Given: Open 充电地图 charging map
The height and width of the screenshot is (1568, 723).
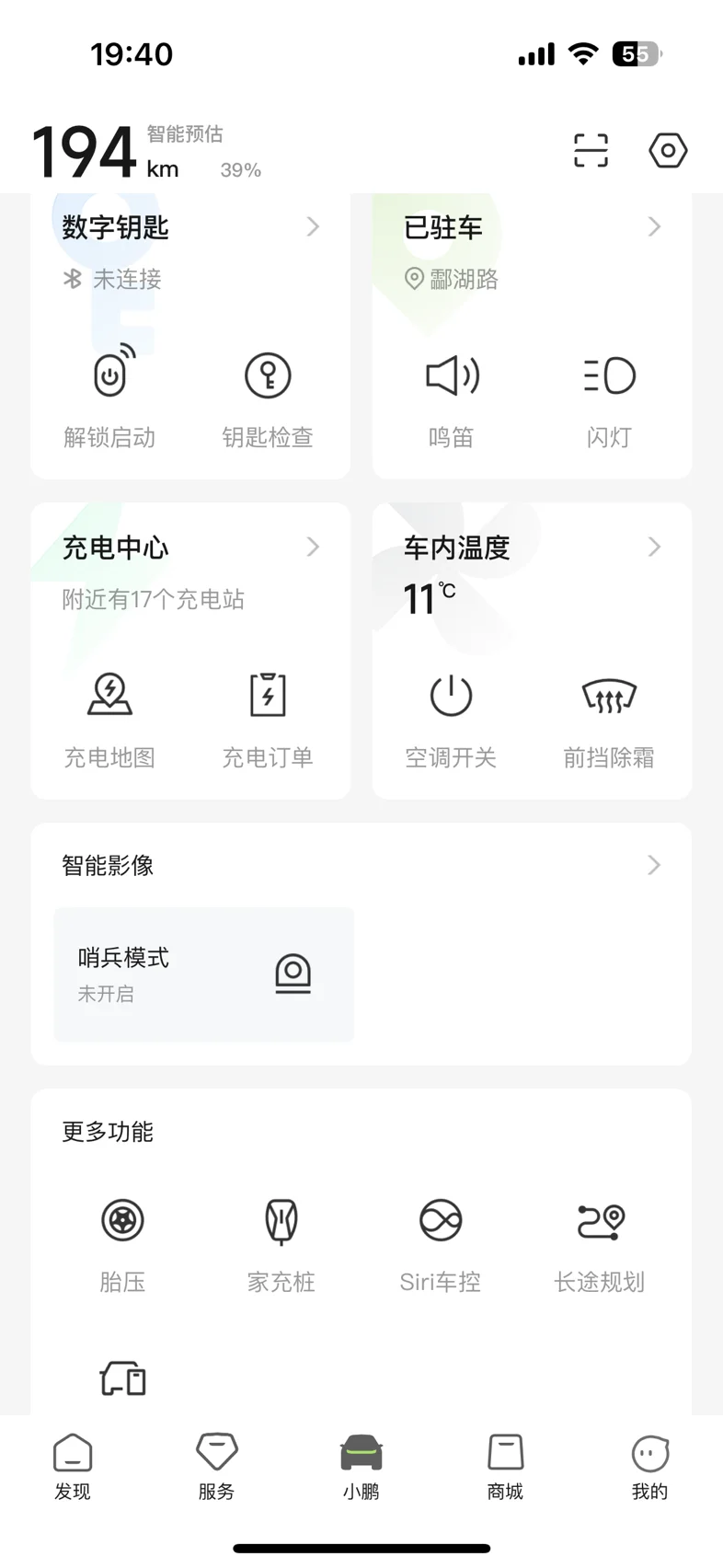Looking at the screenshot, I should (x=109, y=718).
